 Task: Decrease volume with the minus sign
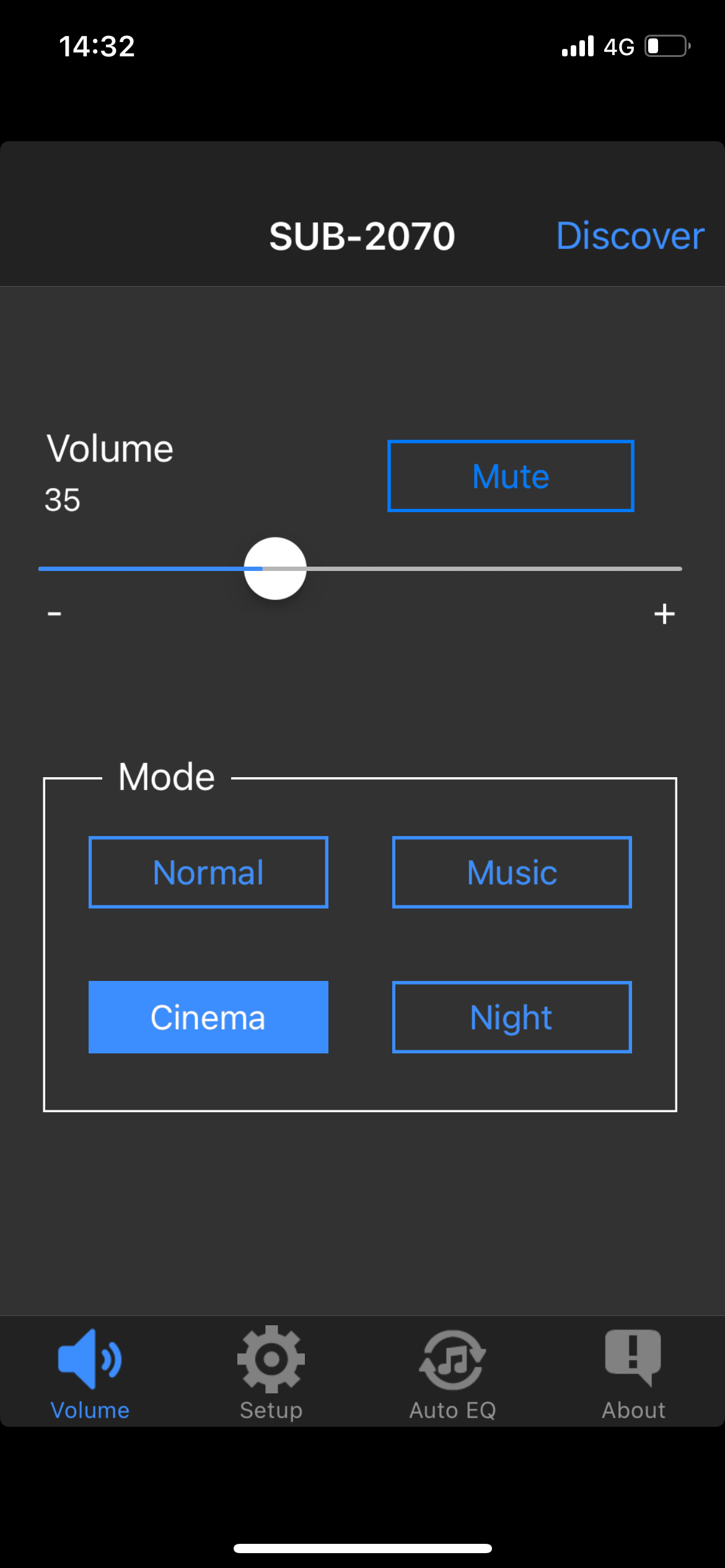point(55,614)
